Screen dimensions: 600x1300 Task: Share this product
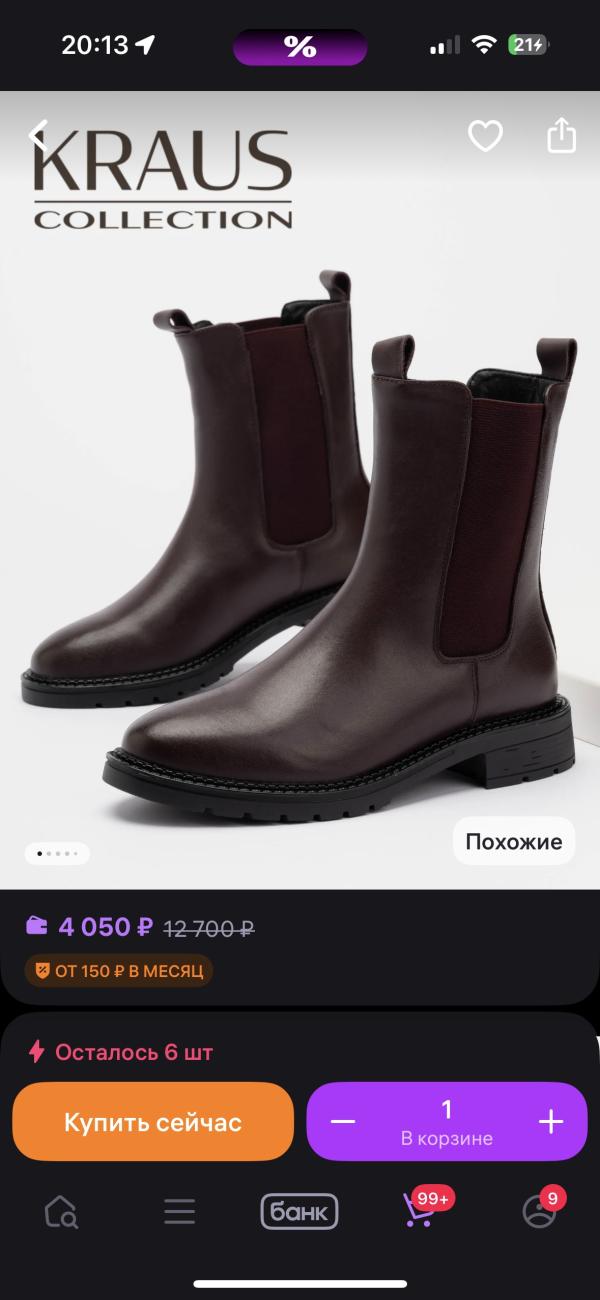[x=562, y=136]
